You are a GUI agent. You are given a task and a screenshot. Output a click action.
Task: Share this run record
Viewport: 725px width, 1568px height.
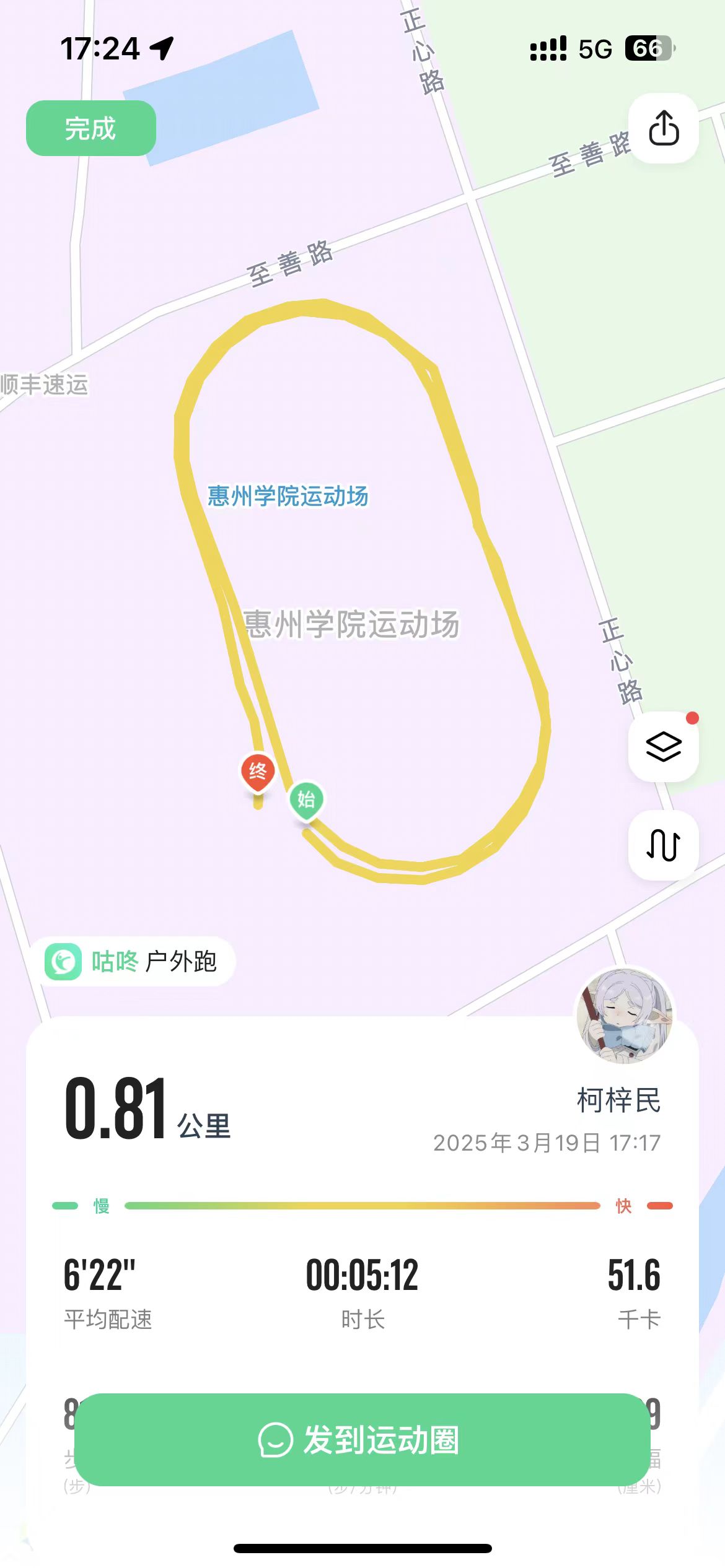point(664,128)
